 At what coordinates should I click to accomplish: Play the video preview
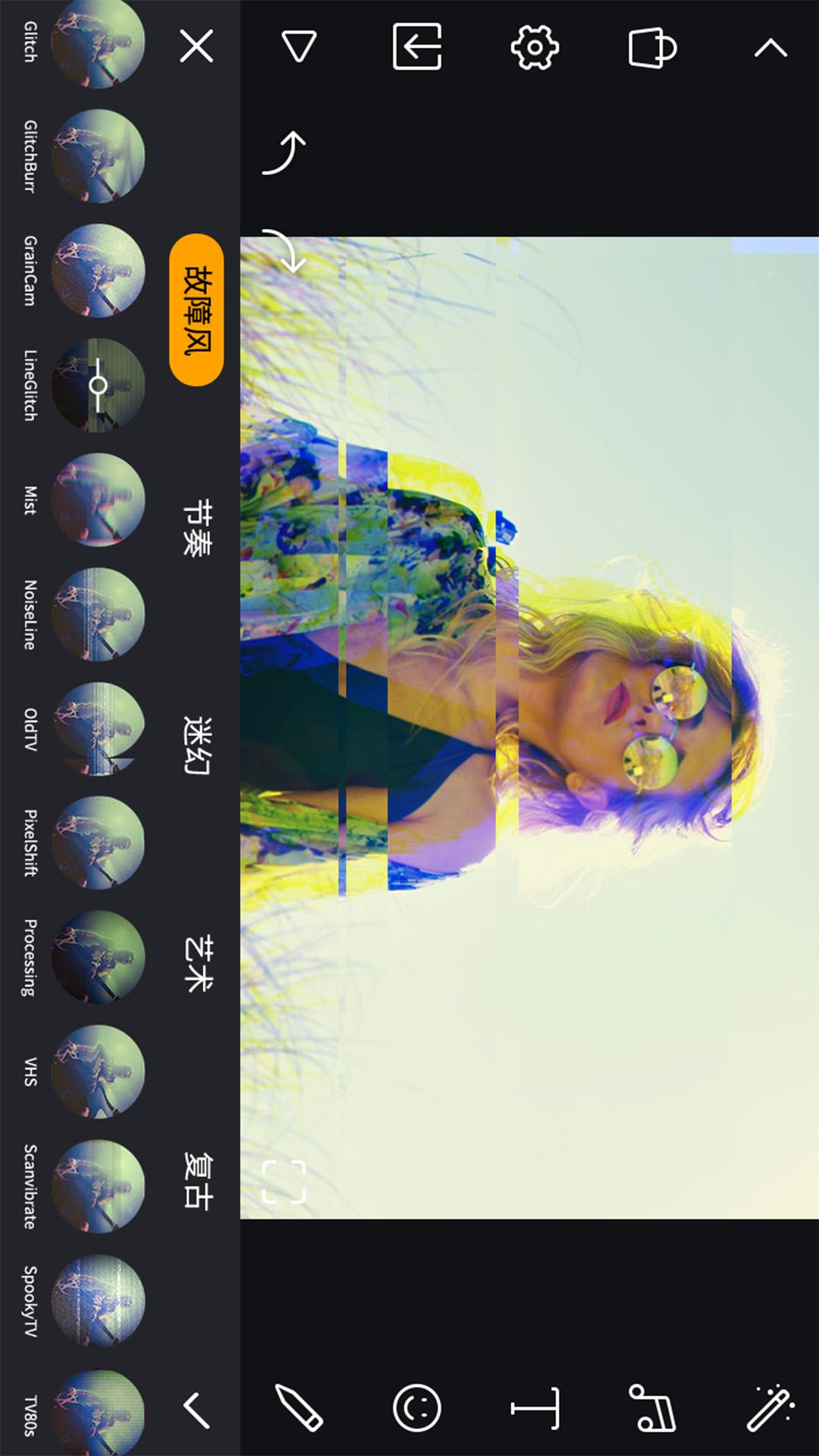click(x=299, y=45)
